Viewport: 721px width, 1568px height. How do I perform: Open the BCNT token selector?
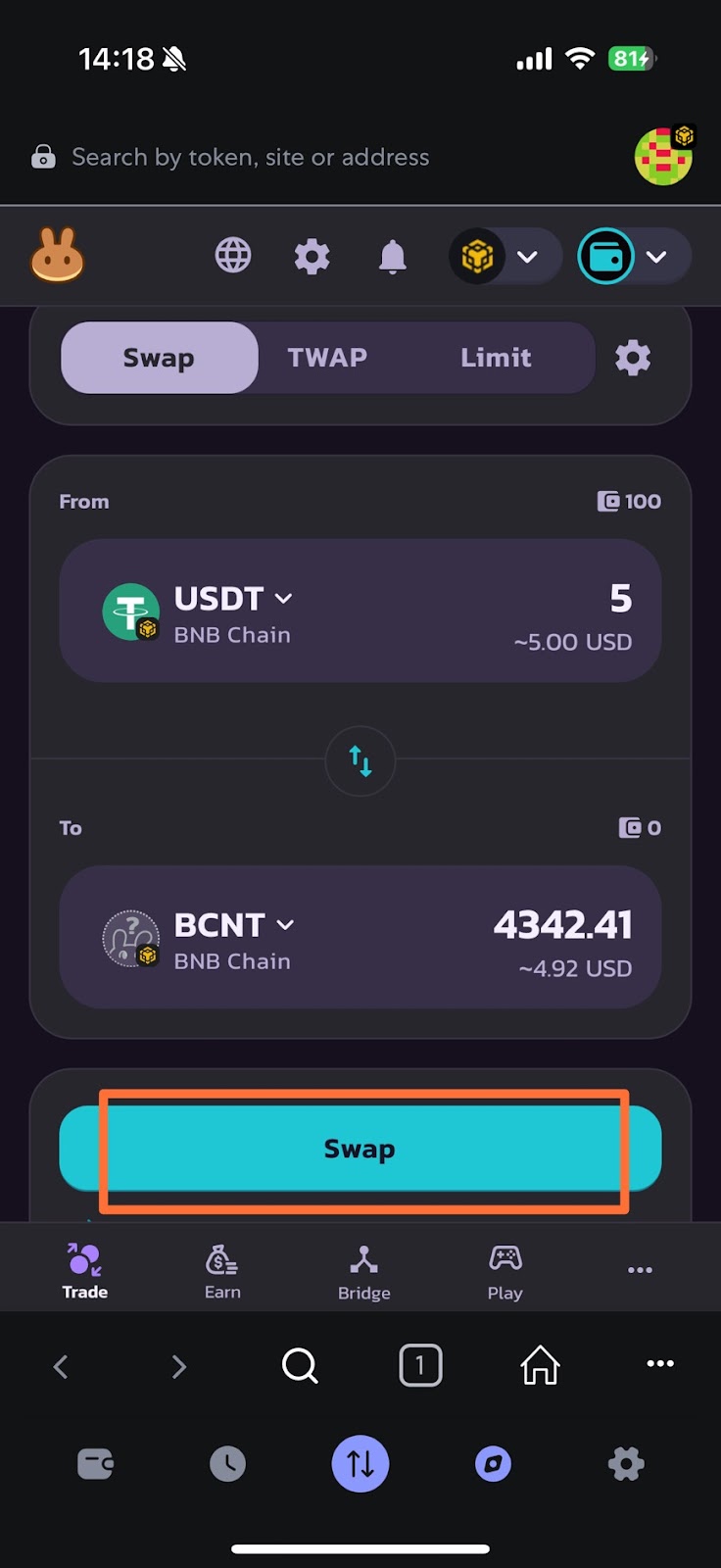[x=233, y=925]
